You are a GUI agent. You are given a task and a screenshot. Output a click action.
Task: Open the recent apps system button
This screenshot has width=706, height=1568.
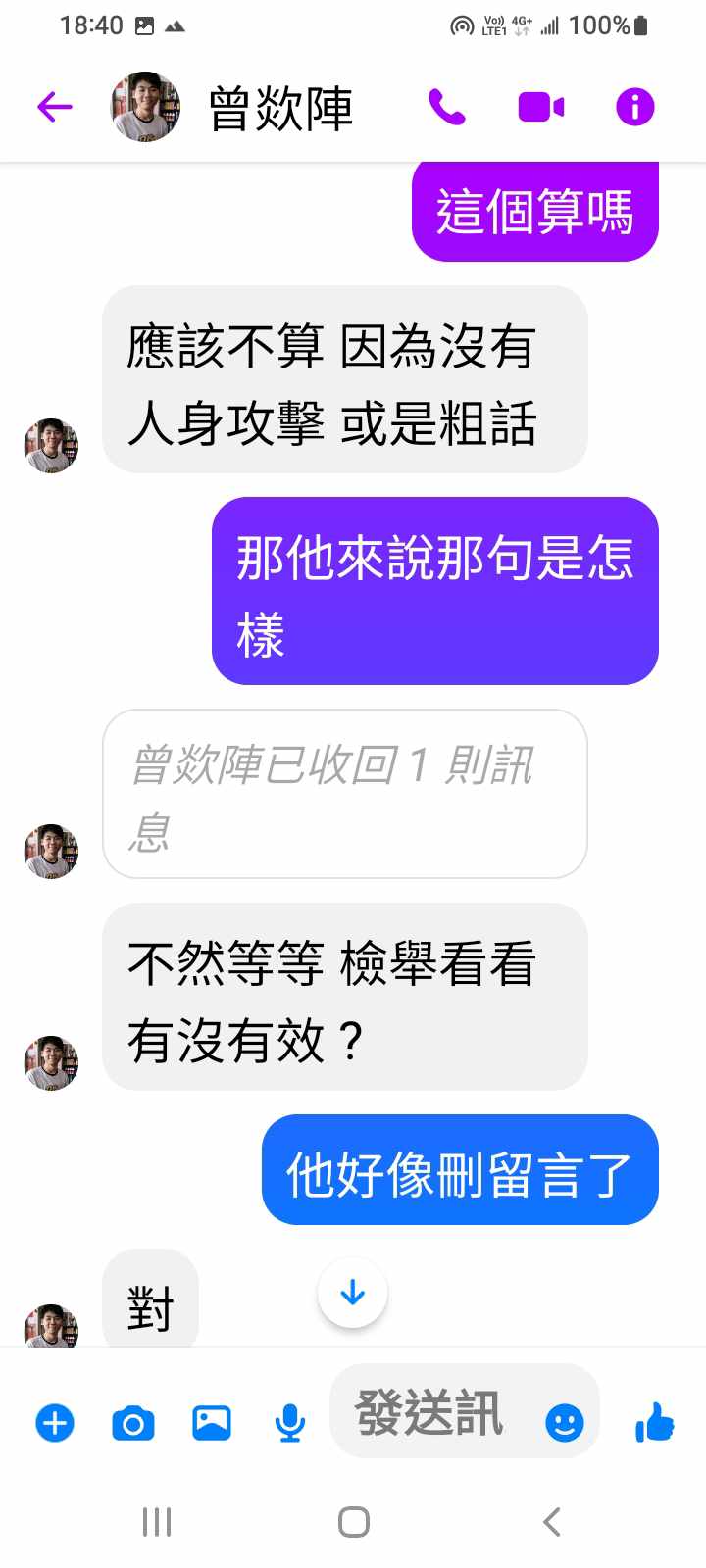coord(157,1522)
